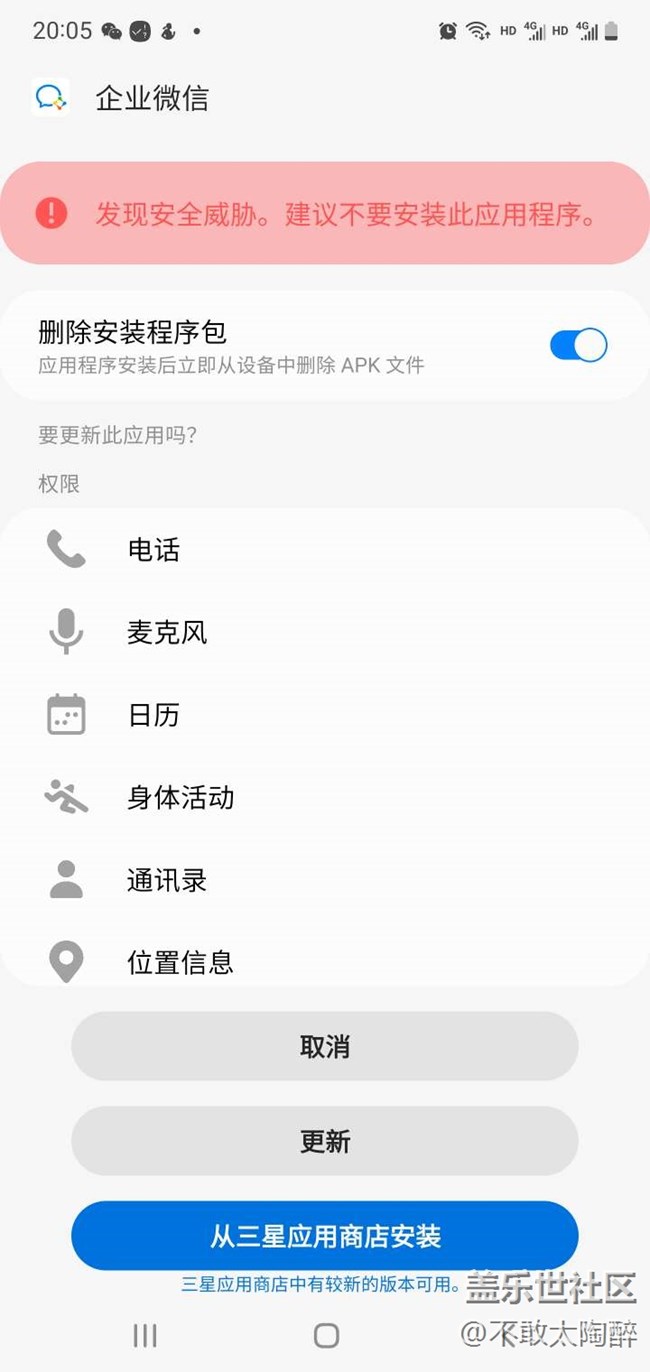650x1372 pixels.
Task: Go to home screen via navigation bar
Action: [326, 1335]
